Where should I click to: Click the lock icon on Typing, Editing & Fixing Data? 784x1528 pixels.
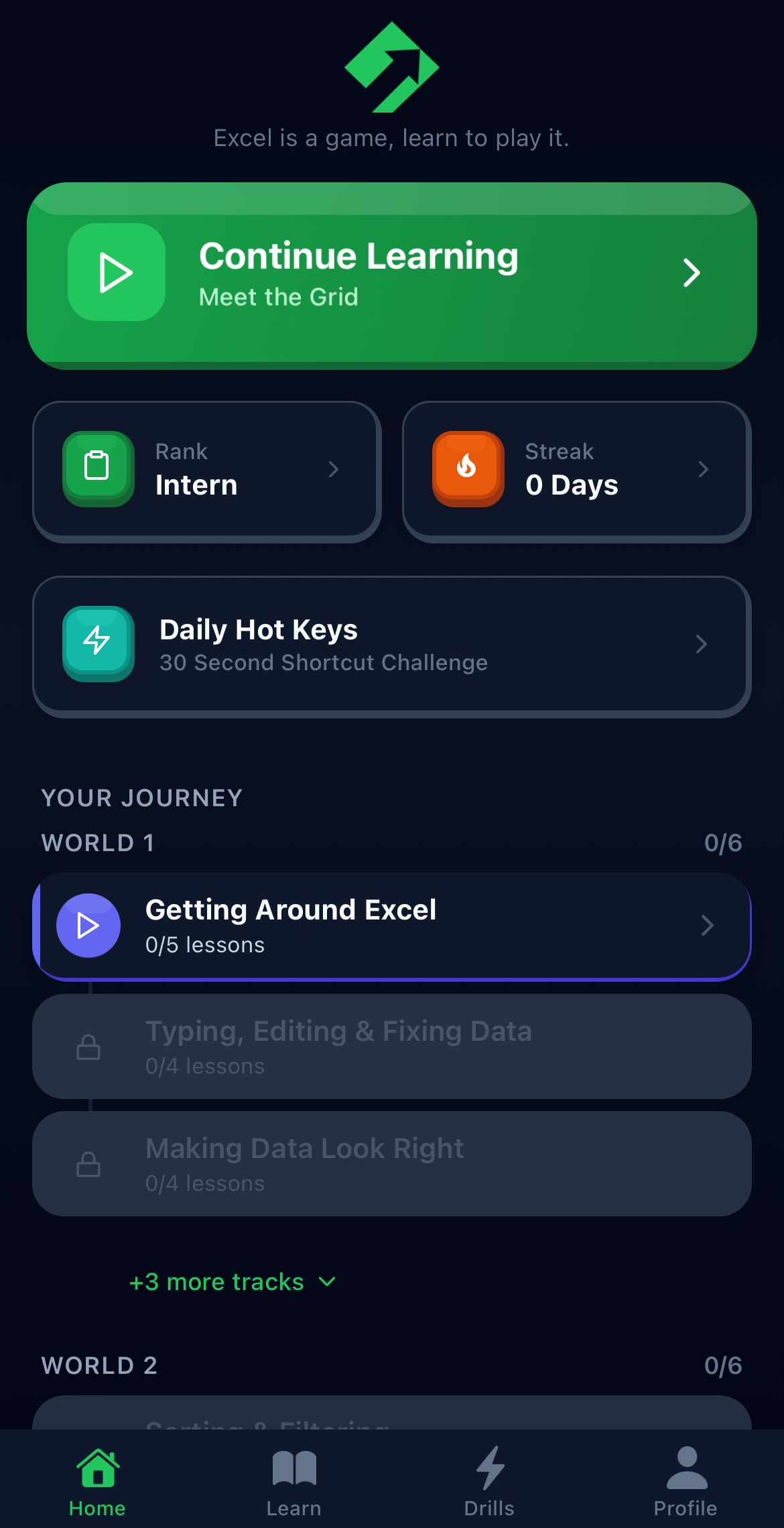coord(88,1047)
